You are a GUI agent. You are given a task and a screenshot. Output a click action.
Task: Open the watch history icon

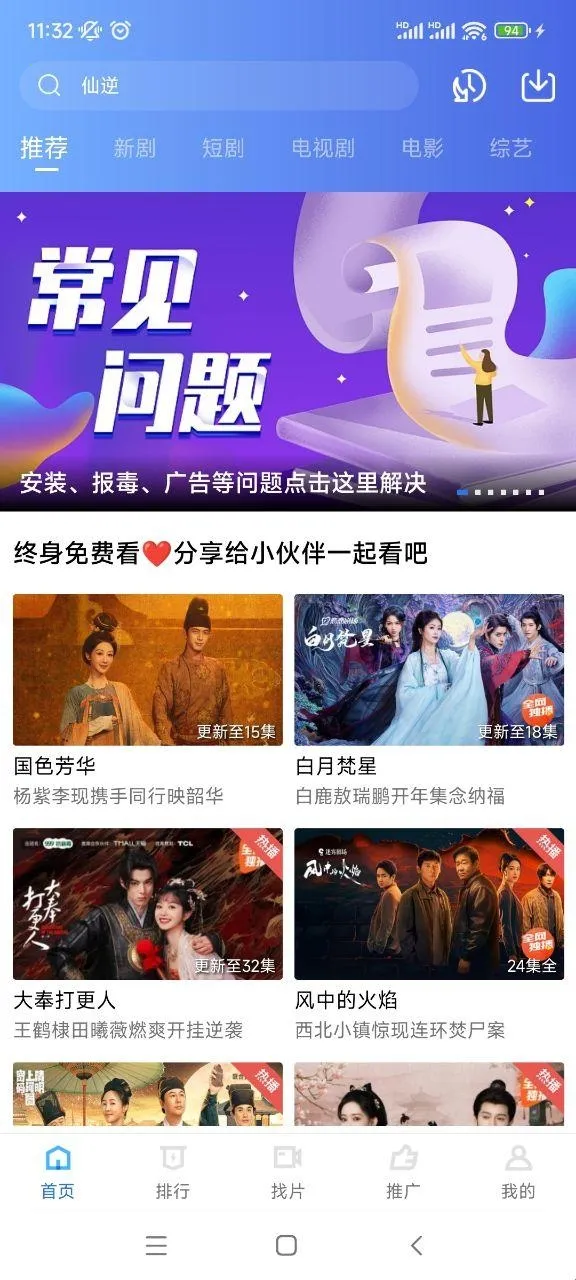469,86
